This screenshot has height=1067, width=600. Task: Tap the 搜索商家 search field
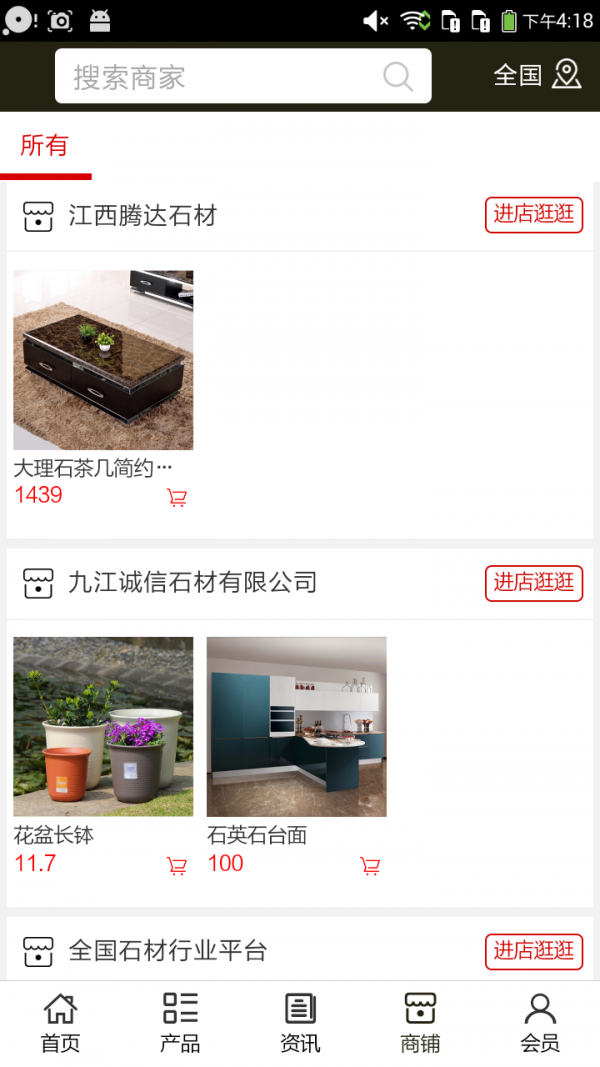tap(225, 77)
